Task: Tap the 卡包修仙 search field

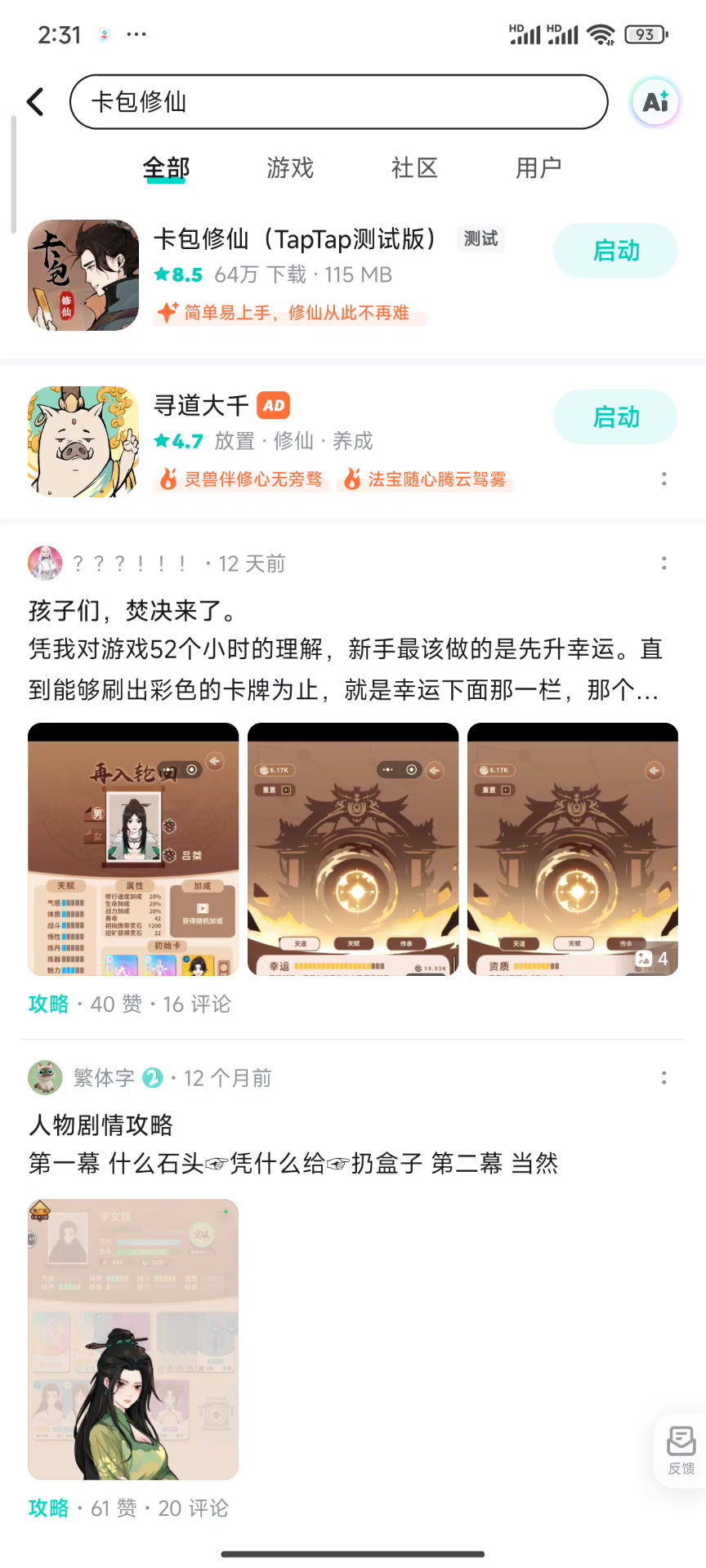Action: 338,102
